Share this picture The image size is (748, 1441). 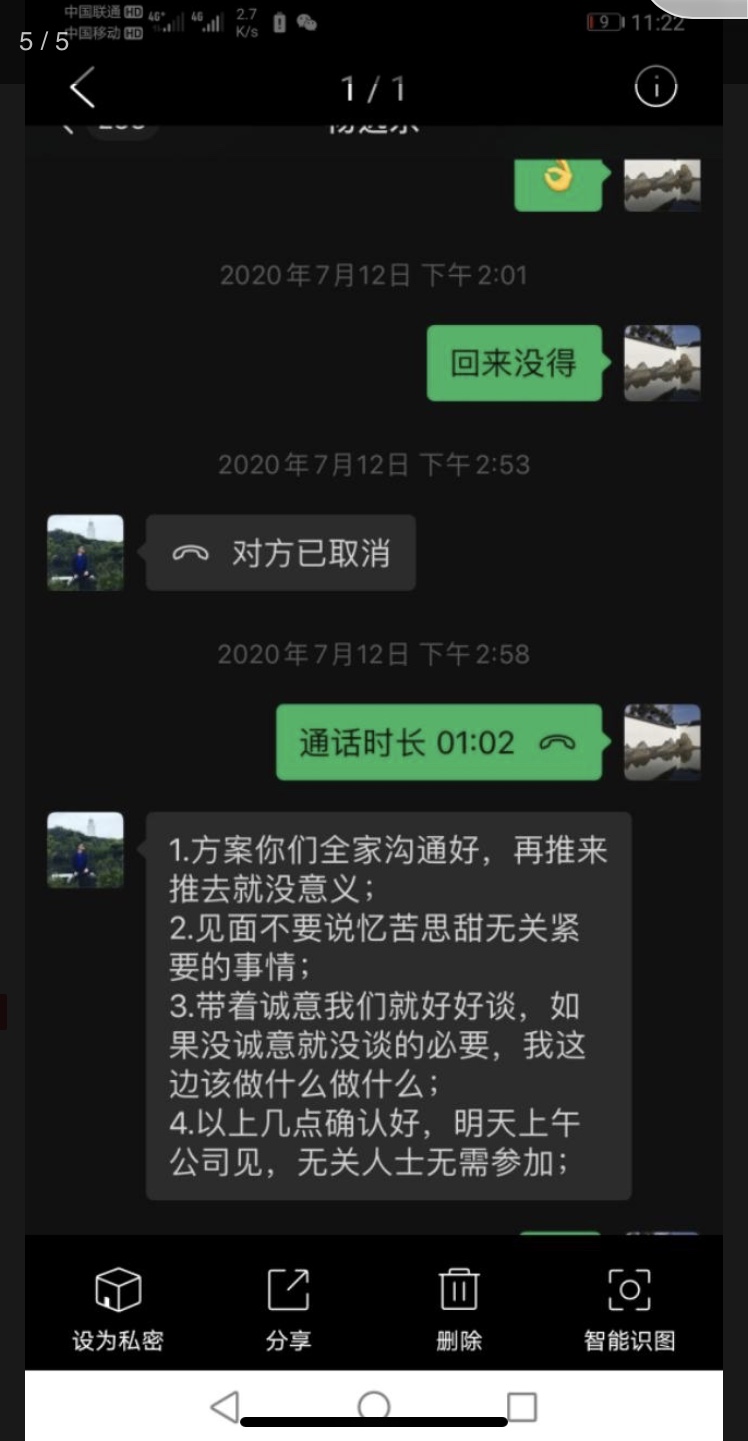click(x=288, y=1309)
